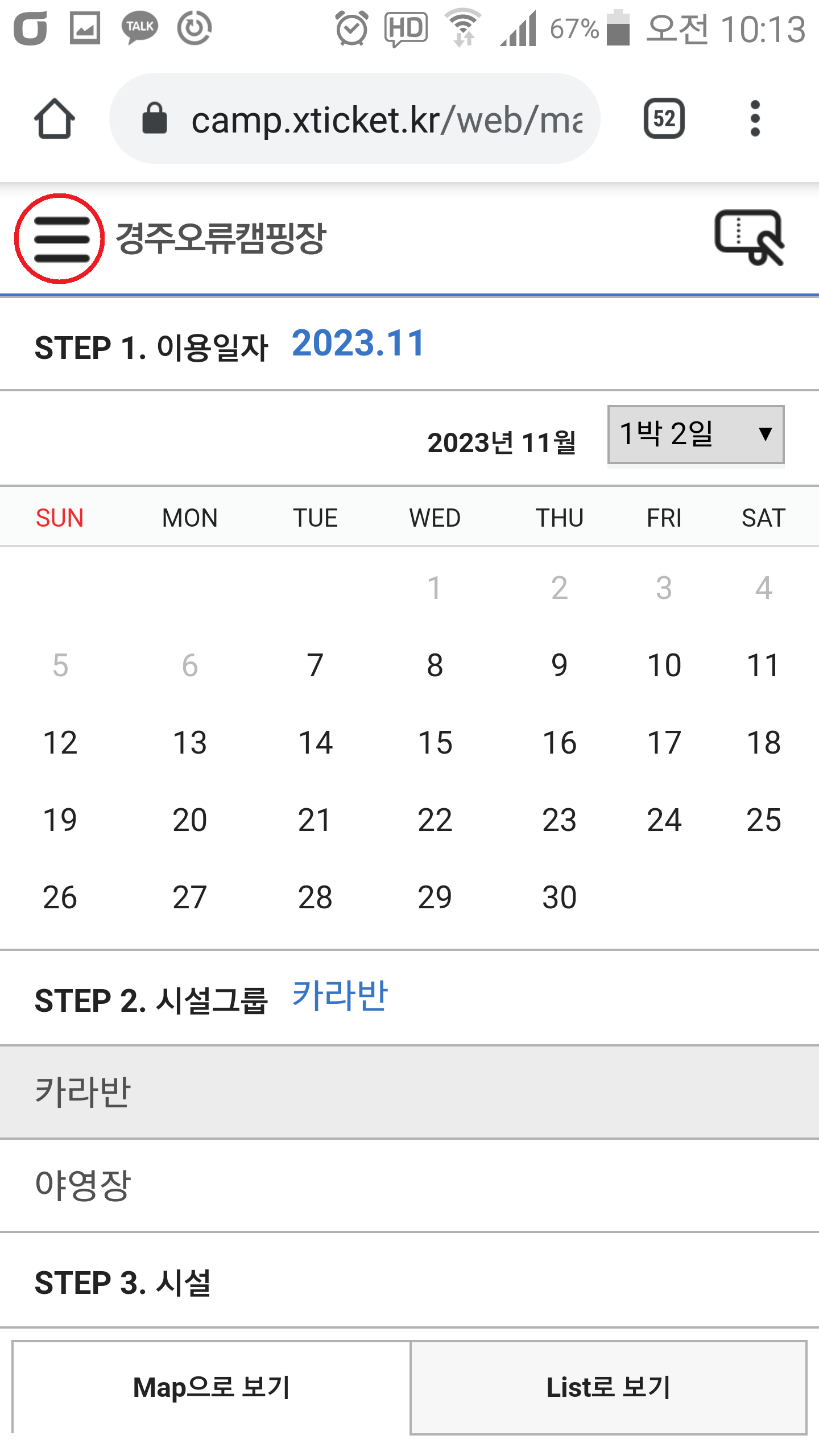Switch to List로 보기 view
This screenshot has height=1456, width=819.
coord(608,1387)
